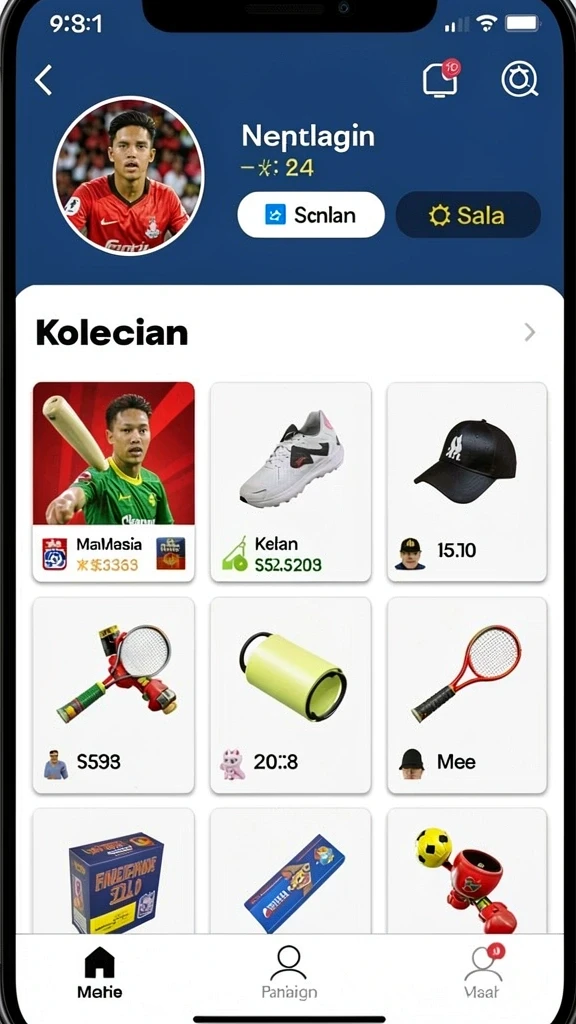Screen dimensions: 576x1024
Task: Open the red robot with ball card
Action: pyautogui.click(x=467, y=871)
